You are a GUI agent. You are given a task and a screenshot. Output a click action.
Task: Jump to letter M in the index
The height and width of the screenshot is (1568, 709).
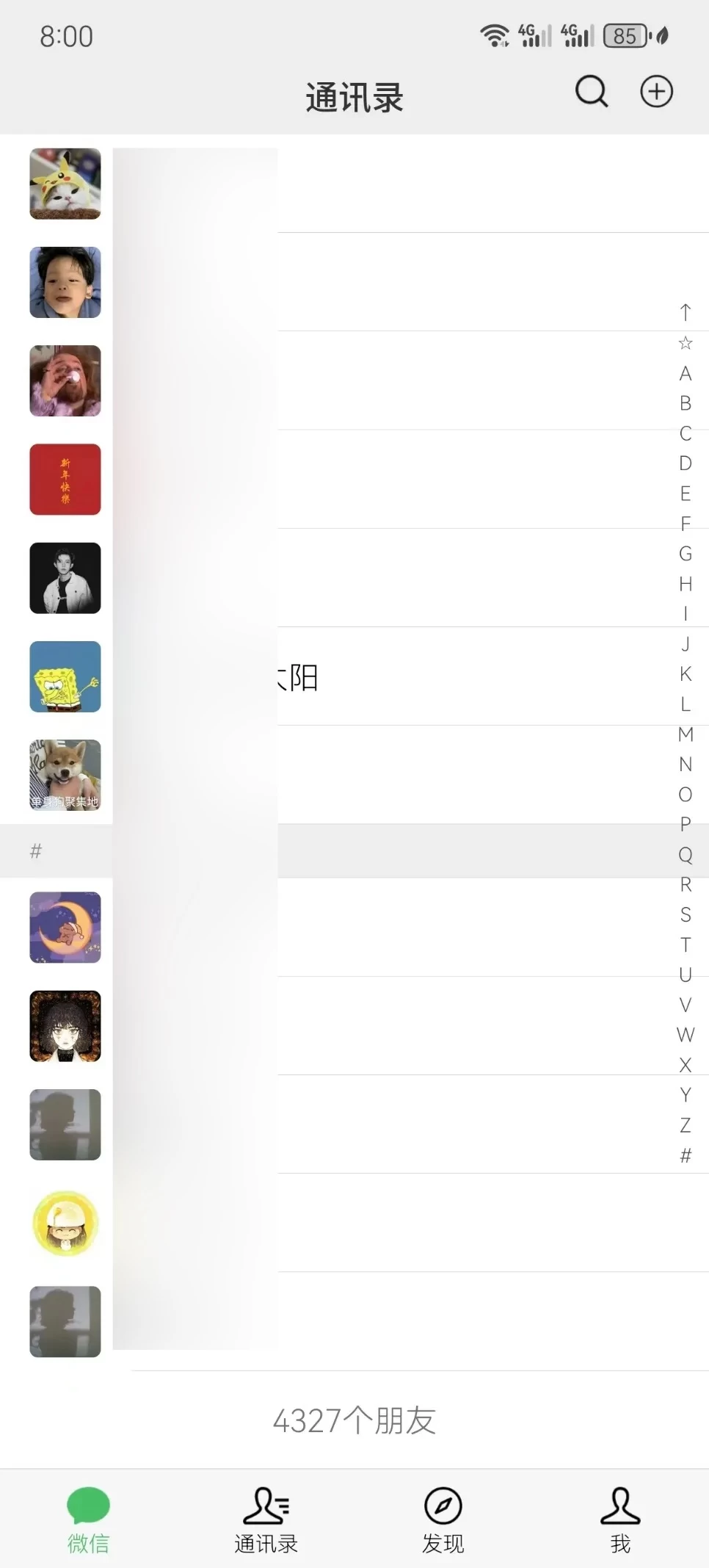coord(685,734)
